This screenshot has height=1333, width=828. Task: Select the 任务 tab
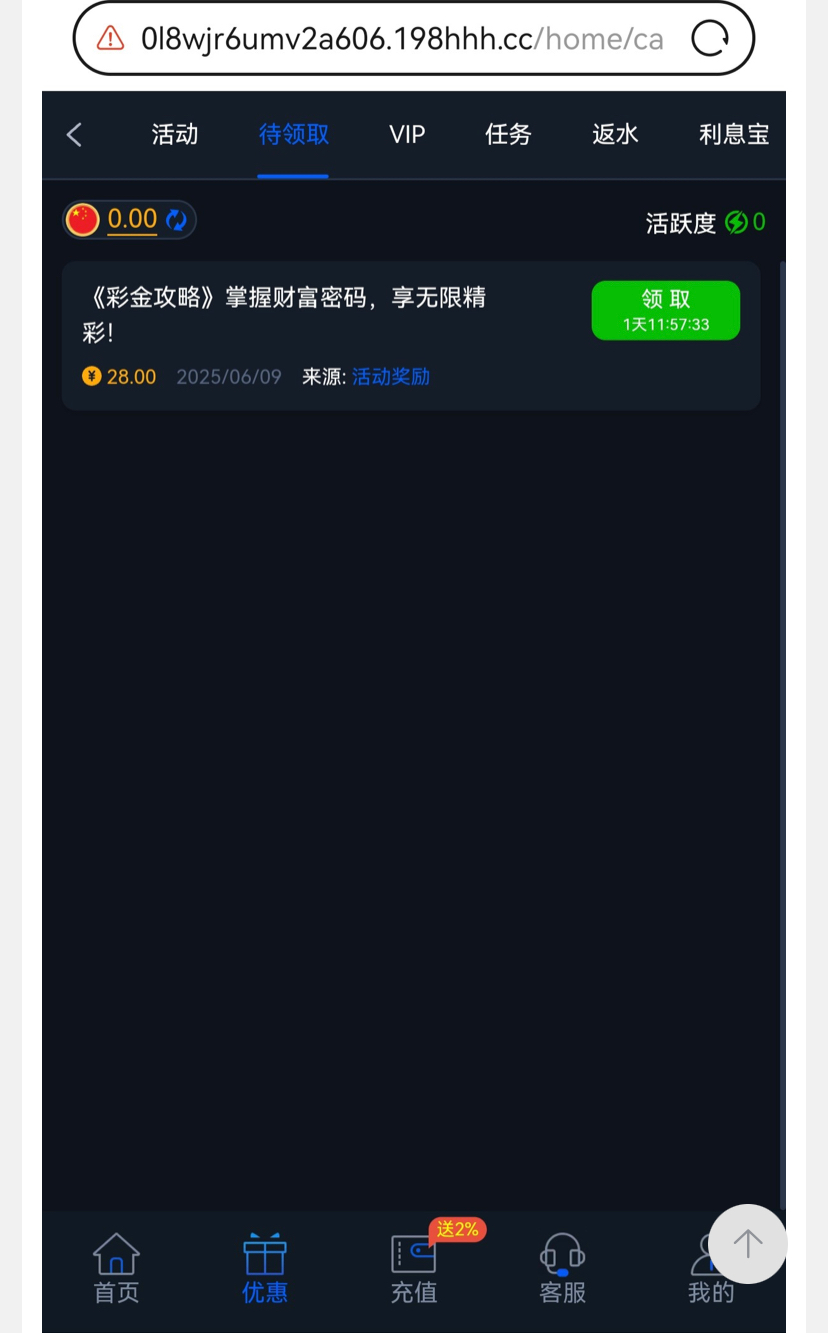(x=508, y=135)
